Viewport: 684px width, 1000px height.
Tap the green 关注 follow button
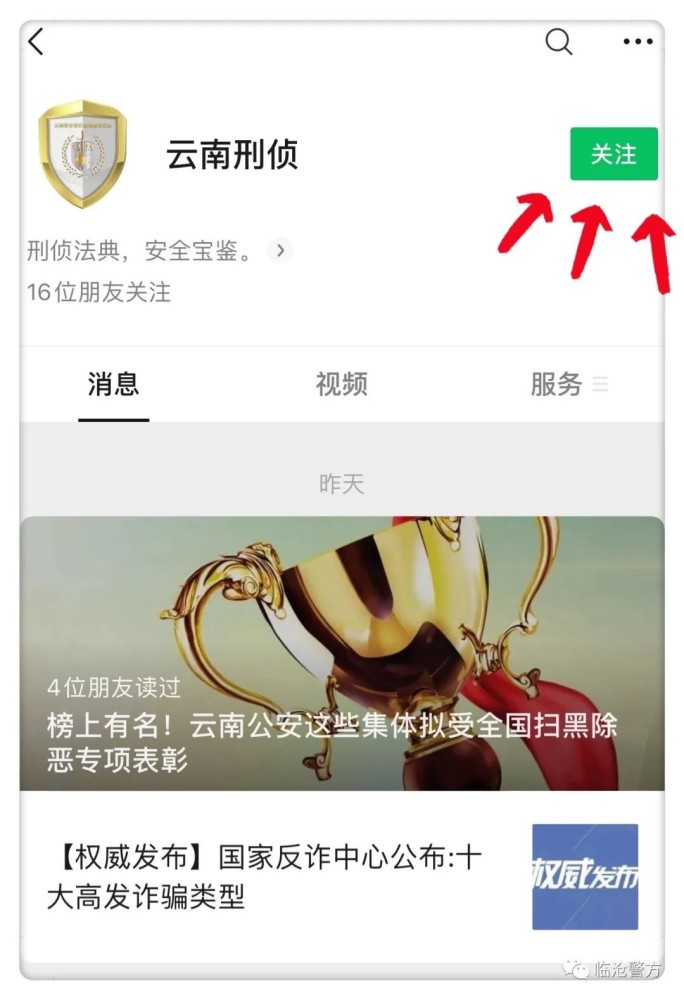coord(613,154)
